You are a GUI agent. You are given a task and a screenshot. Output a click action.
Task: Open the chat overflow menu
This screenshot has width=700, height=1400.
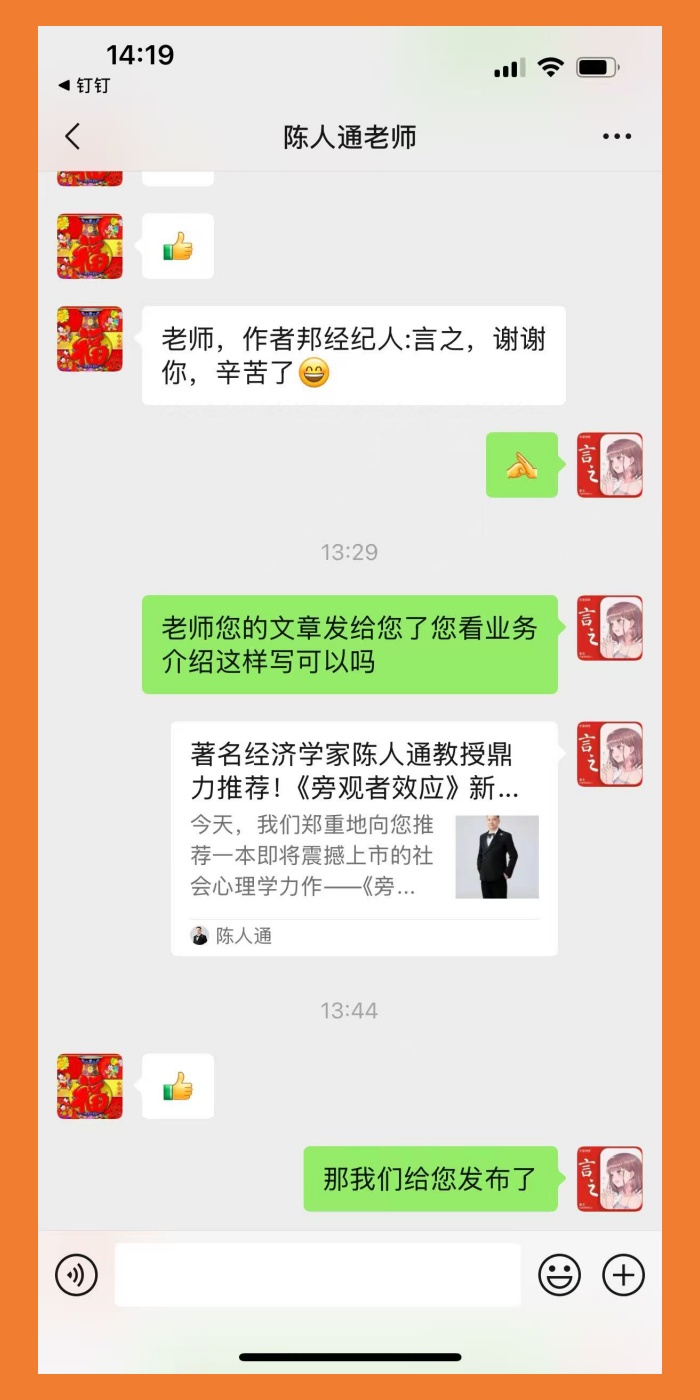(617, 137)
